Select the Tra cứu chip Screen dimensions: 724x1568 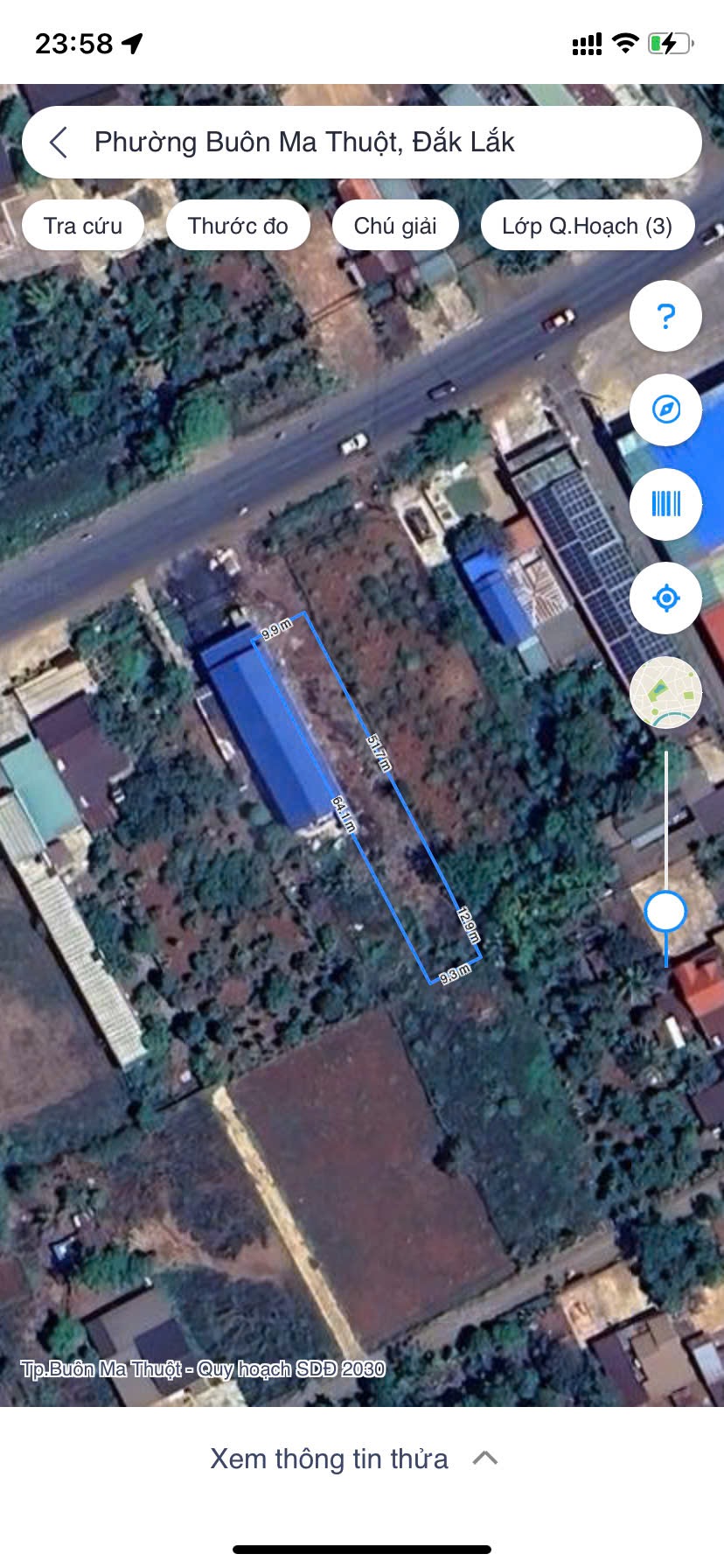83,226
